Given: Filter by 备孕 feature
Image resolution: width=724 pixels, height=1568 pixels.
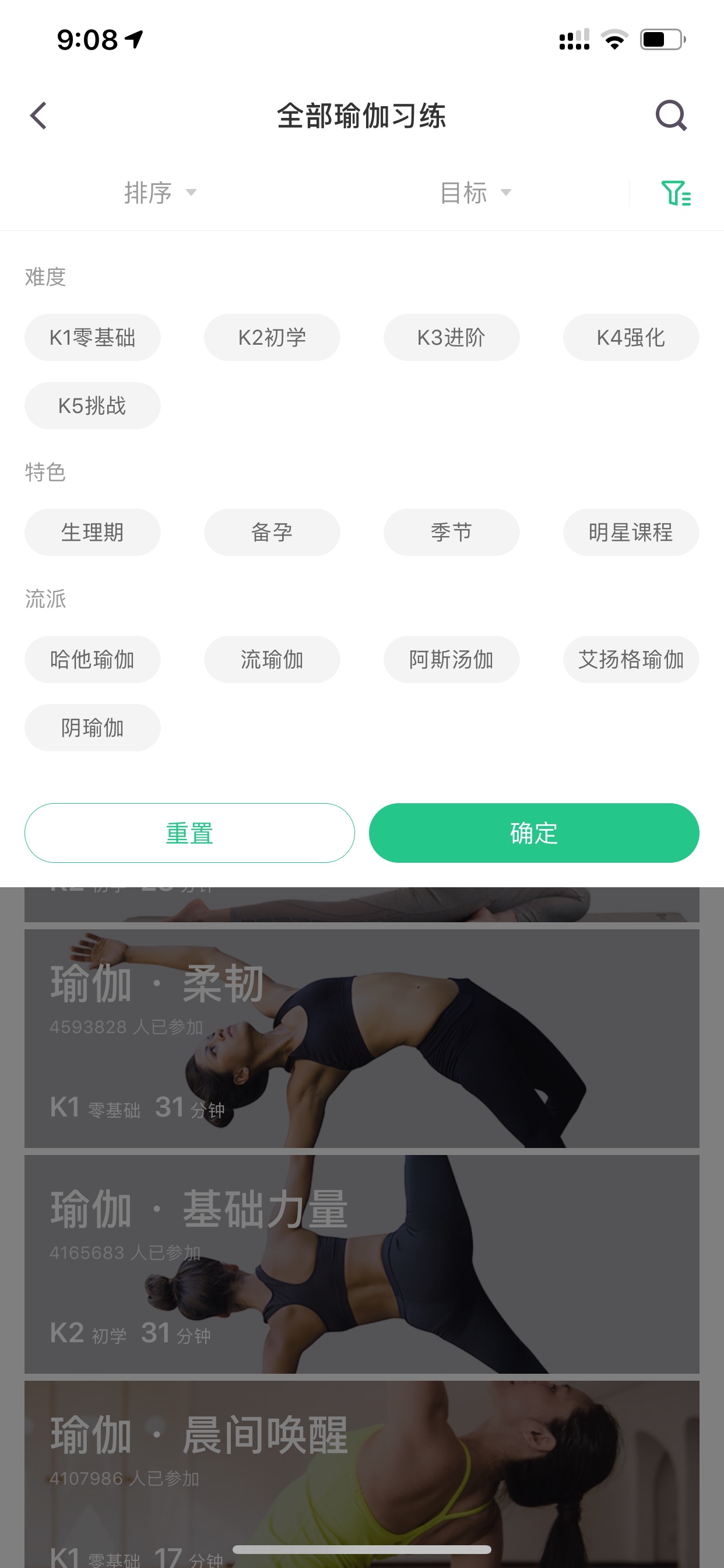Looking at the screenshot, I should click(x=272, y=532).
